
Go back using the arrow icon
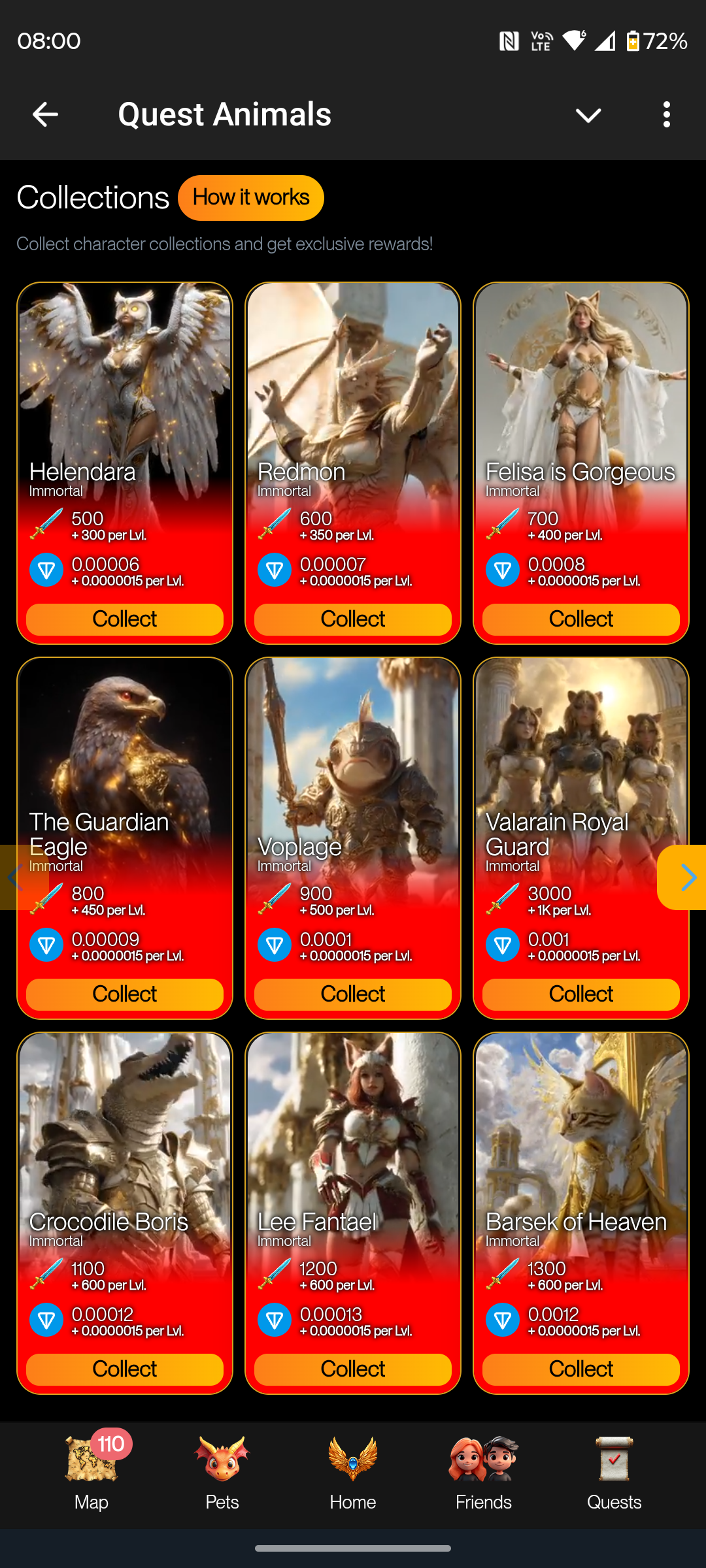coord(45,114)
